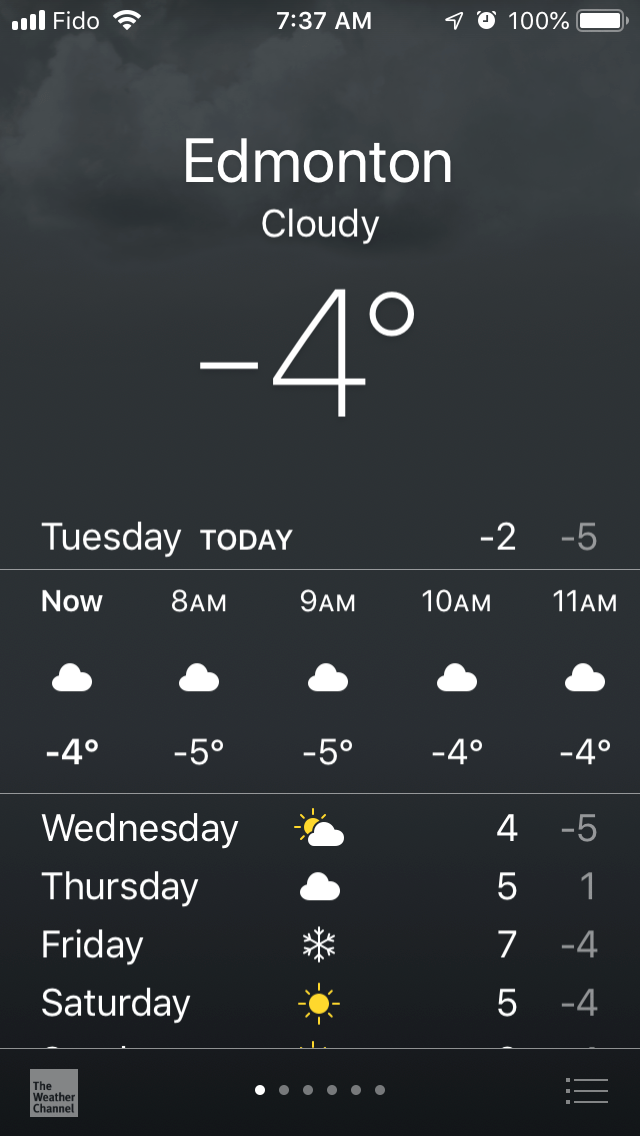Tap the page indicator dots

tap(320, 1090)
